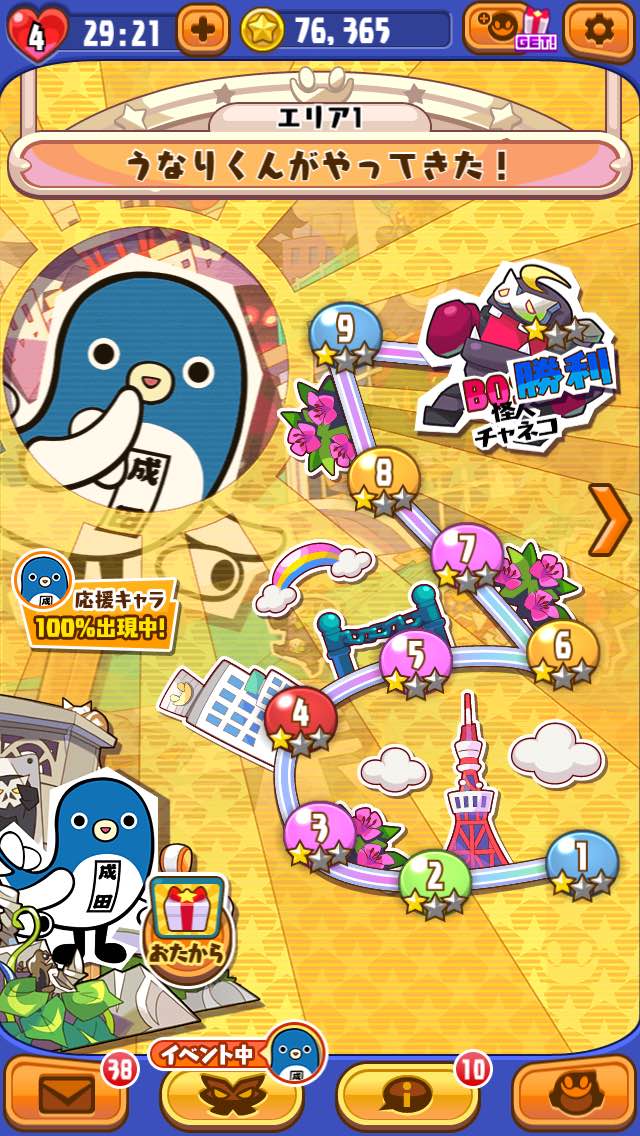Select stage 9 on the map
Viewport: 640px width, 1136px height.
tap(345, 331)
